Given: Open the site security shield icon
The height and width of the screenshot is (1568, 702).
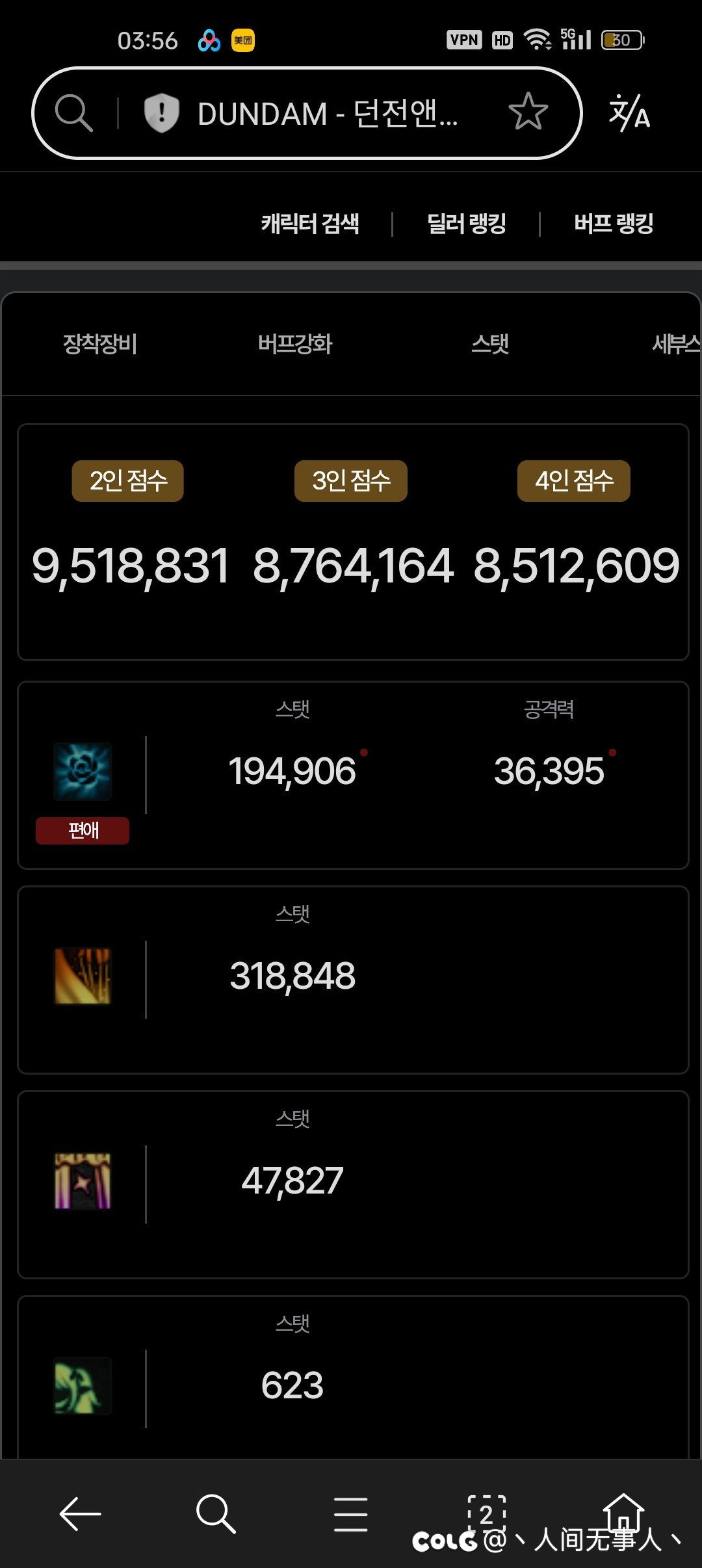Looking at the screenshot, I should pyautogui.click(x=161, y=112).
